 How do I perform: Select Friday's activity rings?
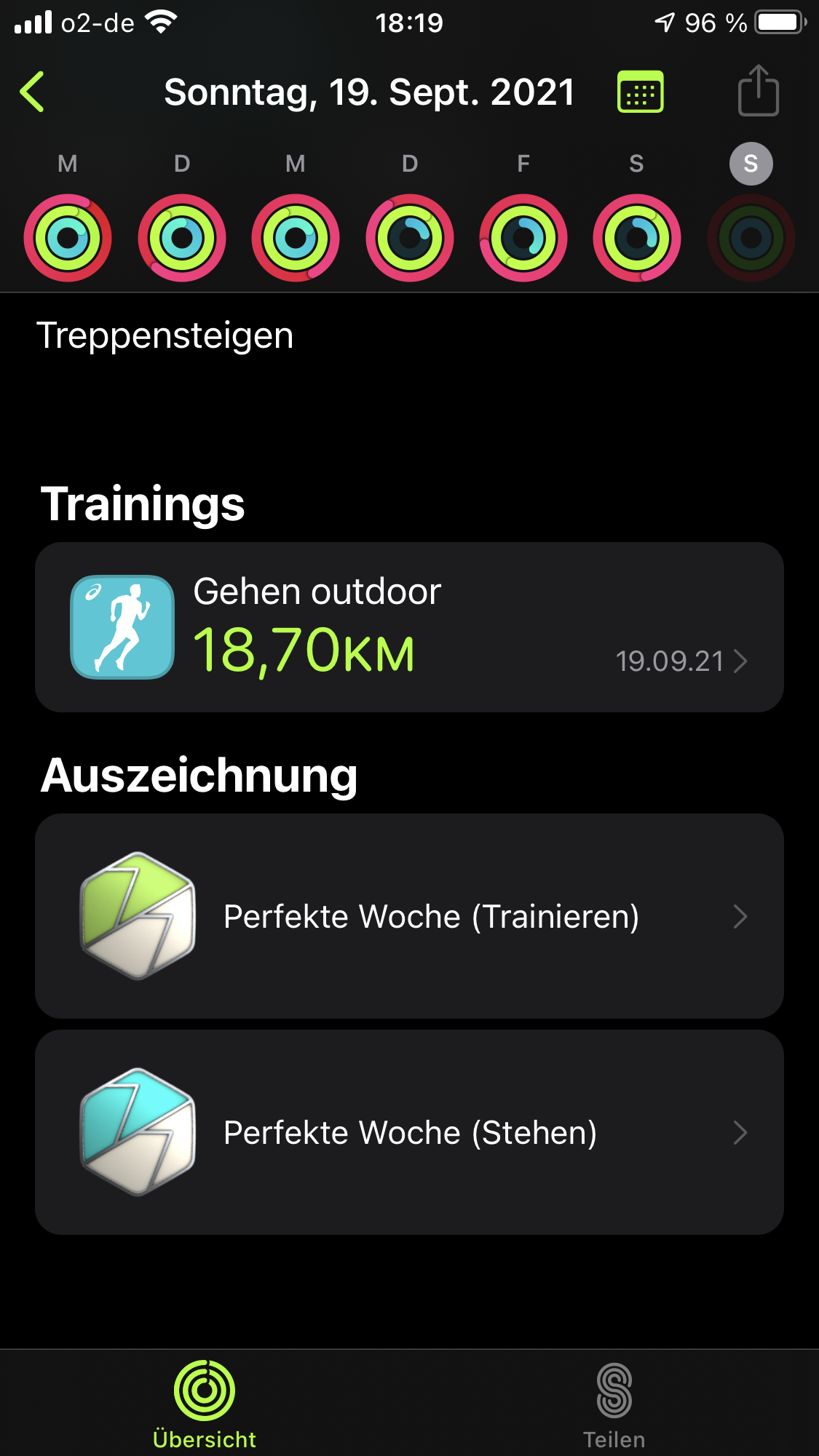523,237
